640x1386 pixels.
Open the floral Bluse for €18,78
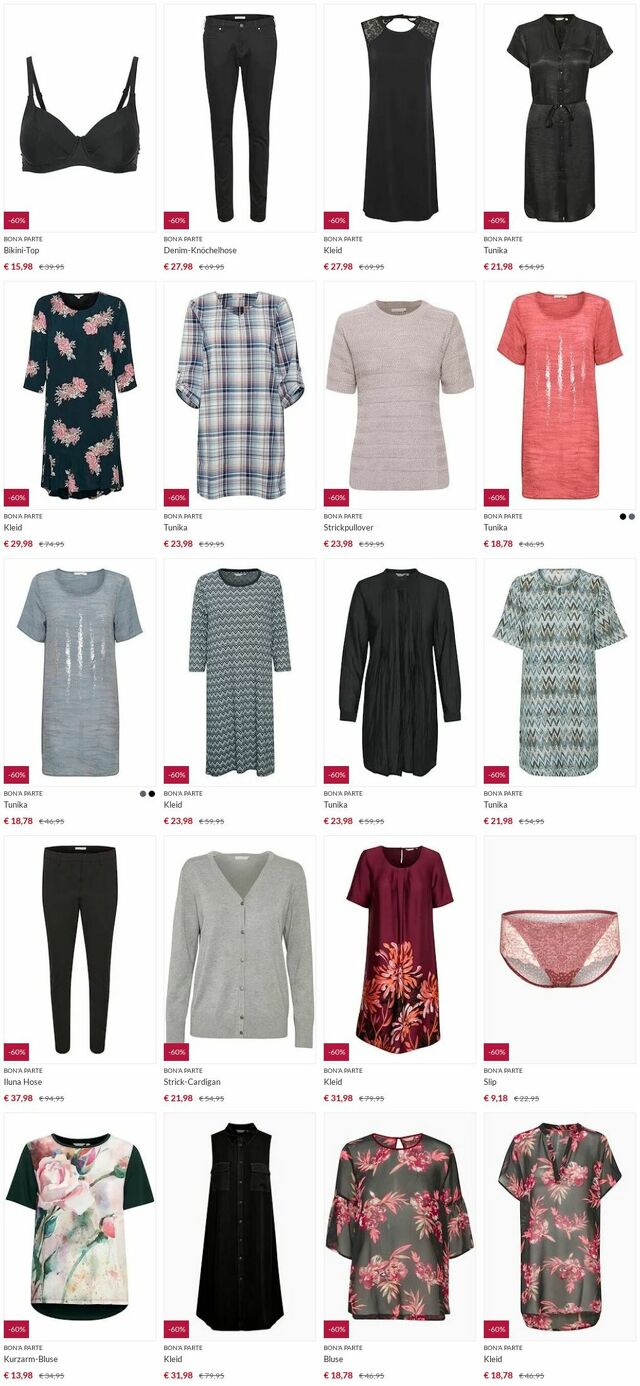pos(400,1227)
